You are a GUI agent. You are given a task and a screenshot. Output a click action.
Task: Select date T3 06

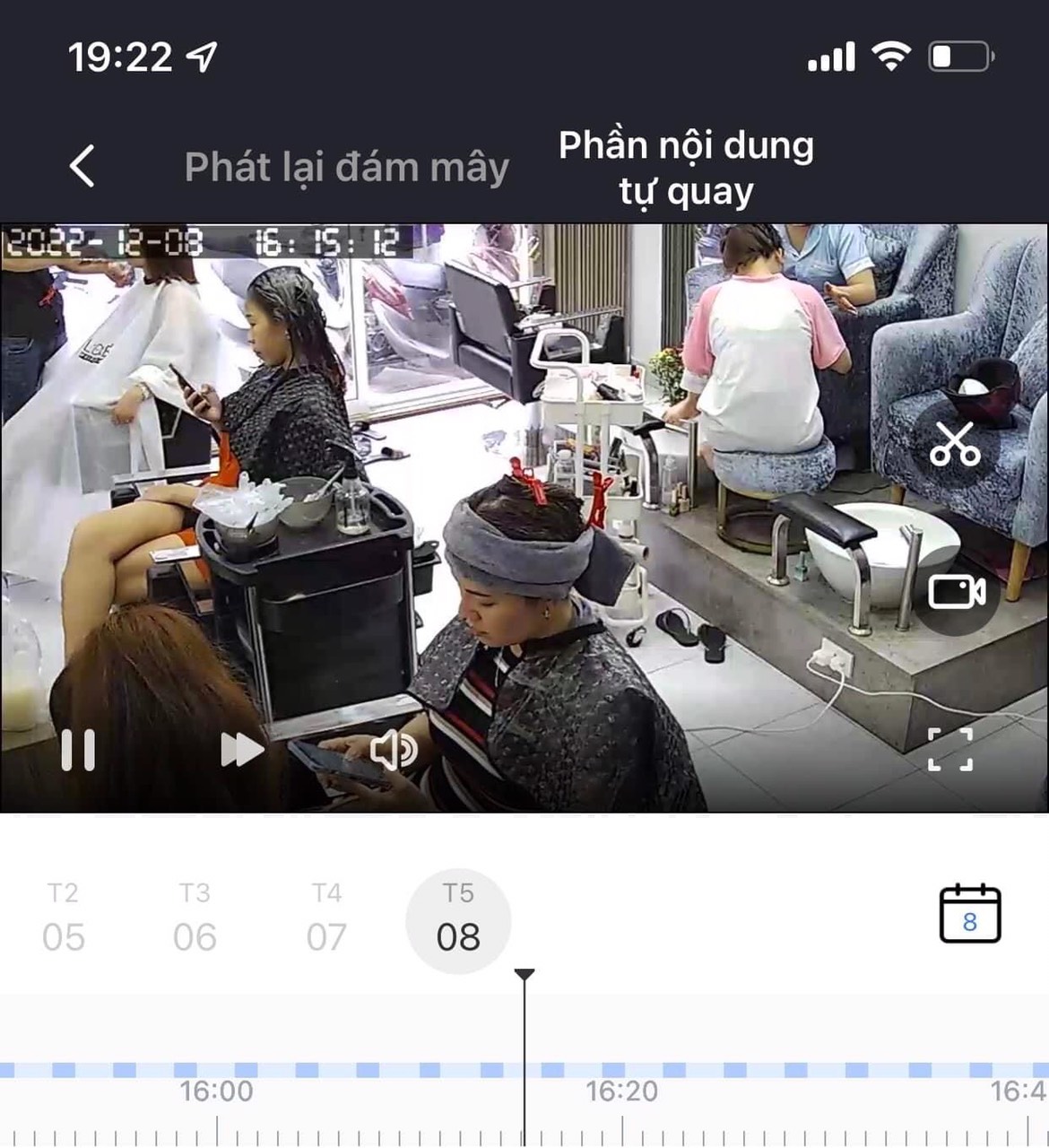tap(195, 918)
